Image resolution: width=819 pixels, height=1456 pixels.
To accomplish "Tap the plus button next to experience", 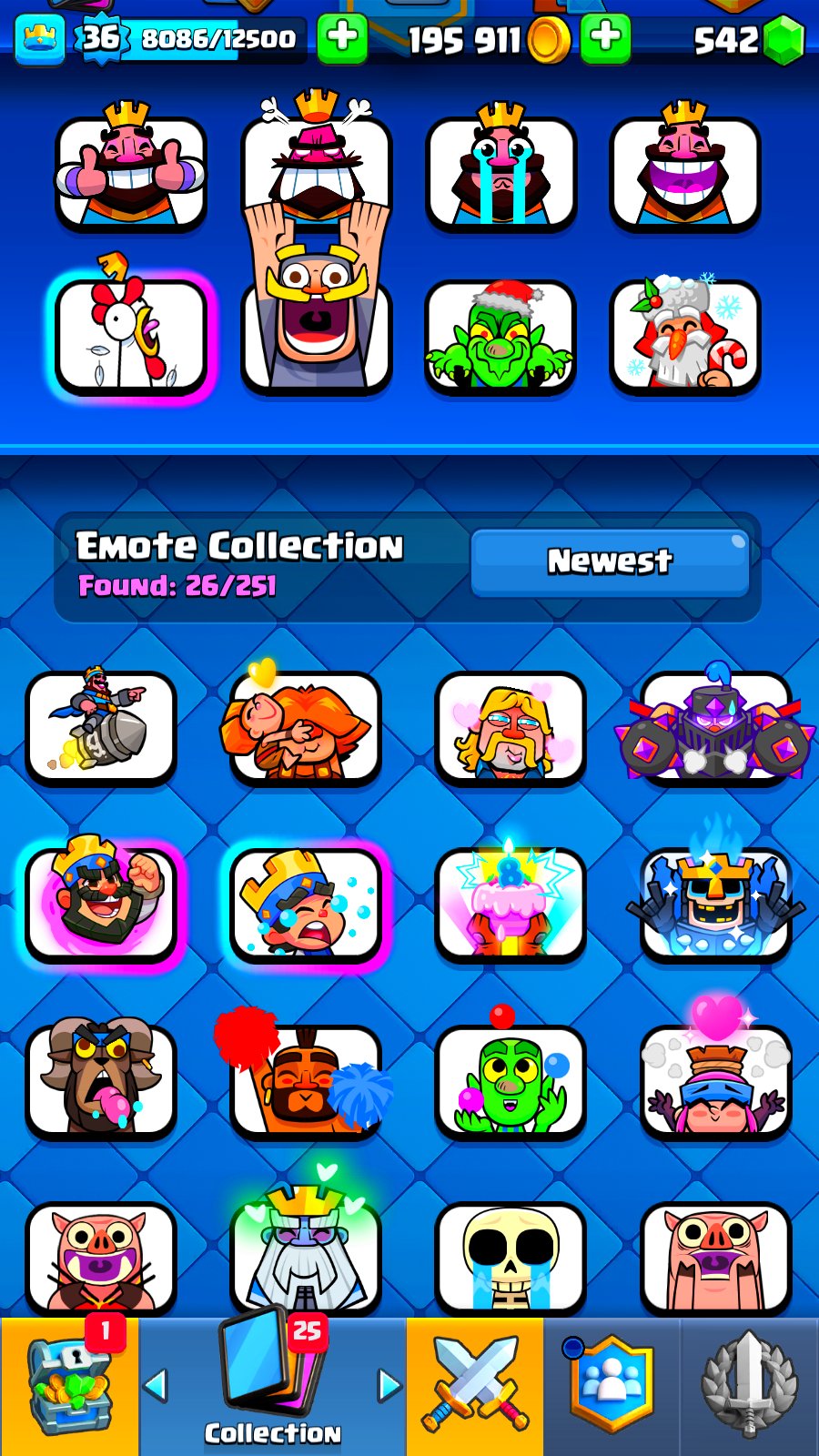I will tap(342, 39).
